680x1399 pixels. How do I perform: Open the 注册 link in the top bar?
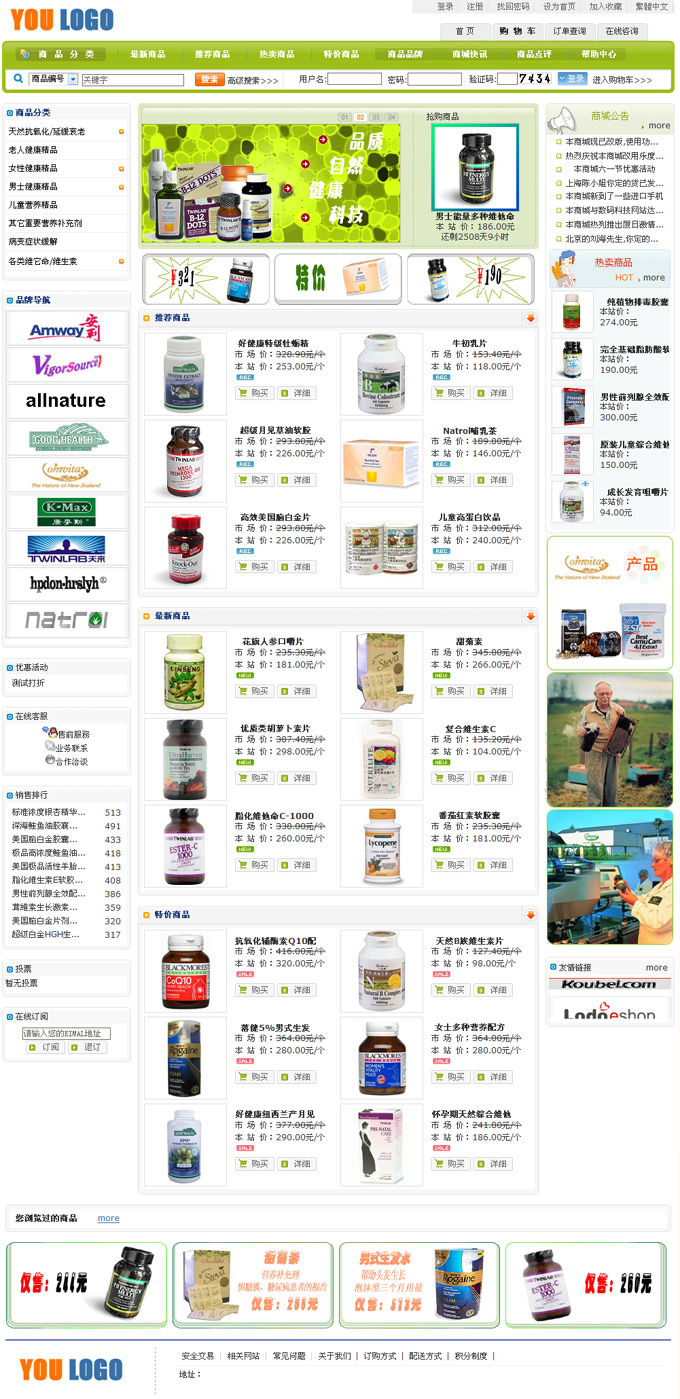pyautogui.click(x=475, y=6)
